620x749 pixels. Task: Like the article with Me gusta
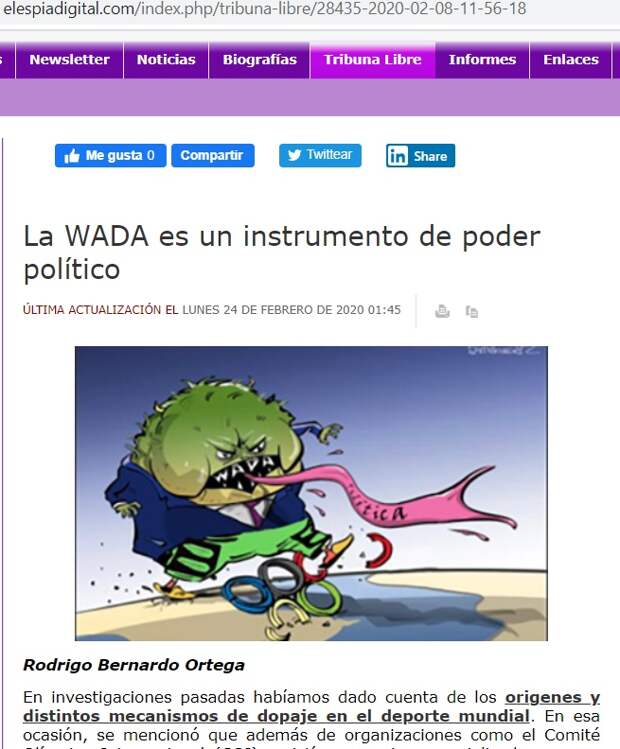click(110, 156)
